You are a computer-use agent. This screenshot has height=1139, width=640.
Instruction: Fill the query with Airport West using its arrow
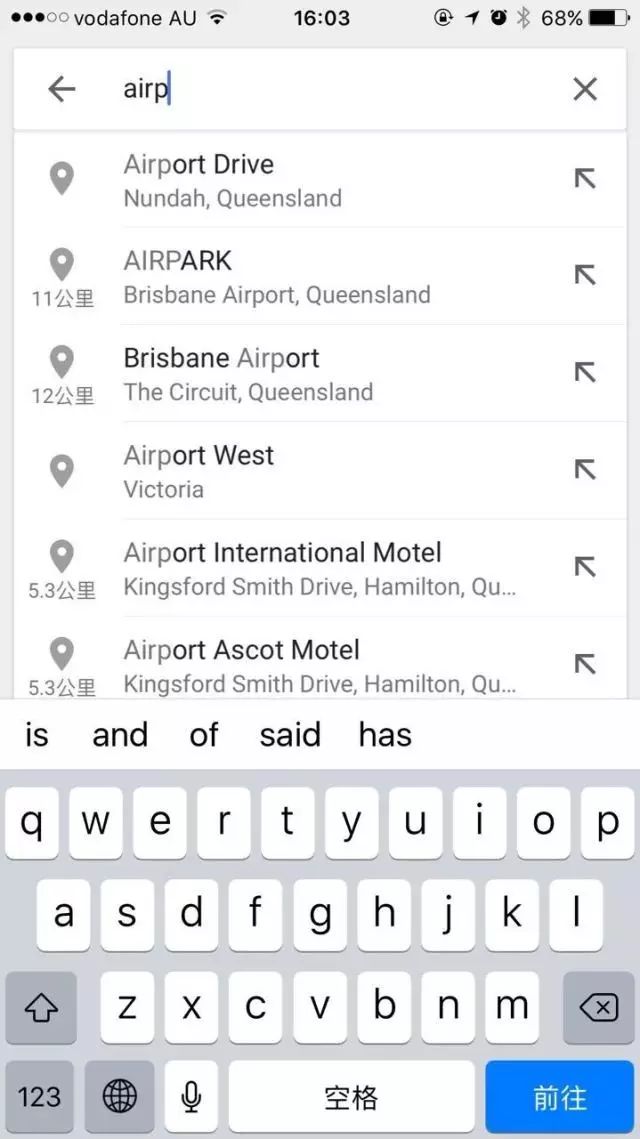click(585, 470)
